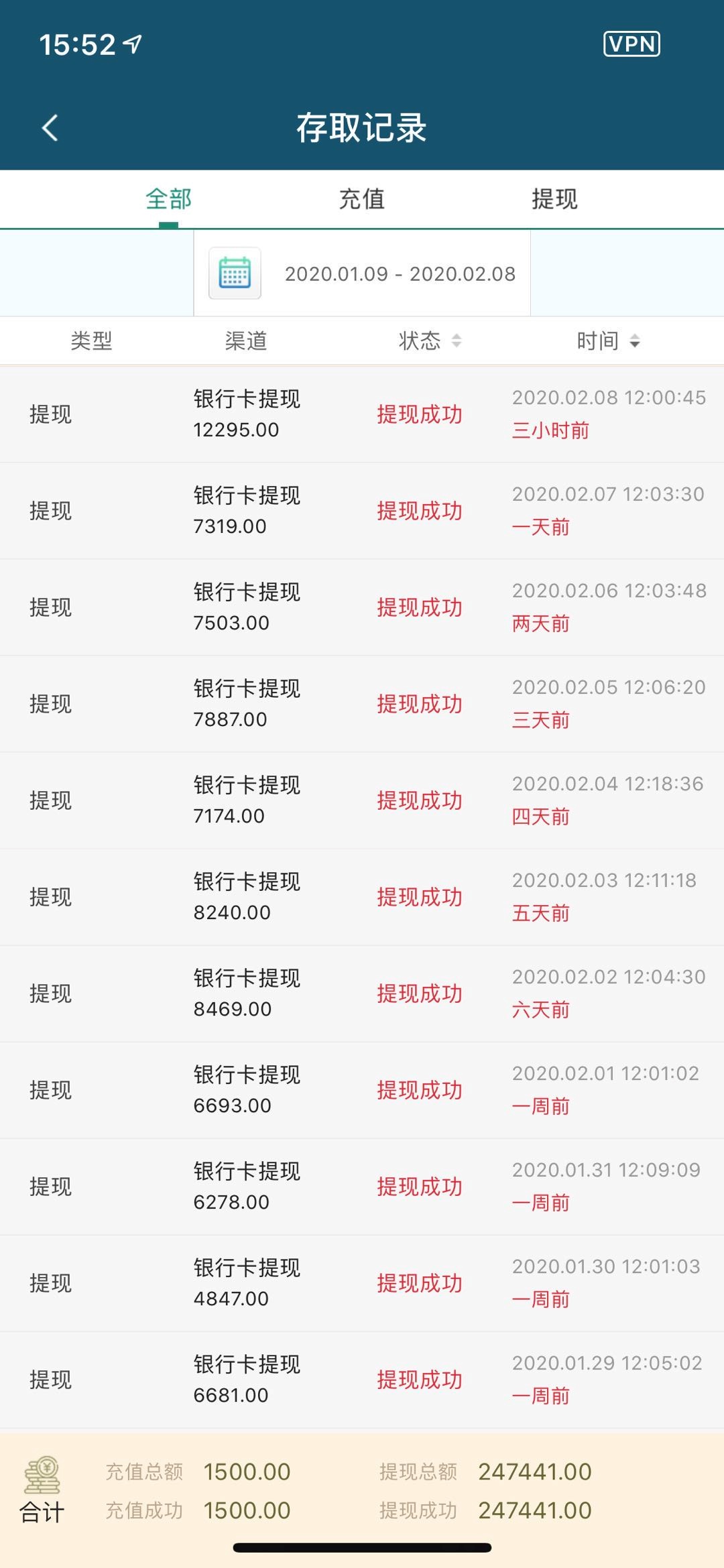Sort records by 状态 column
Viewport: 724px width, 1568px height.
pos(430,341)
